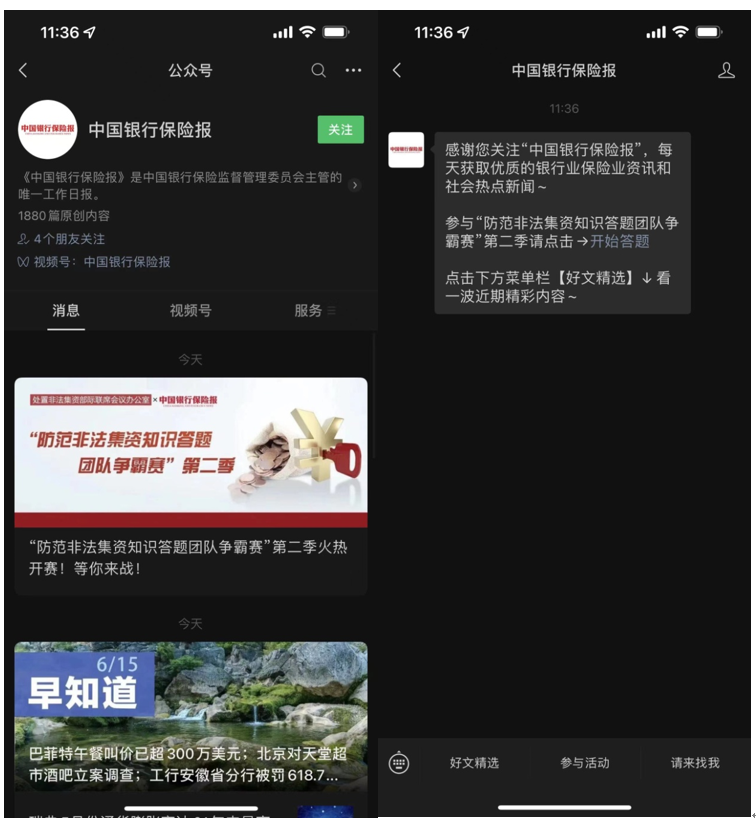Image resolution: width=756 pixels, height=822 pixels.
Task: Go back from the 公众号 profile page
Action: coord(24,71)
